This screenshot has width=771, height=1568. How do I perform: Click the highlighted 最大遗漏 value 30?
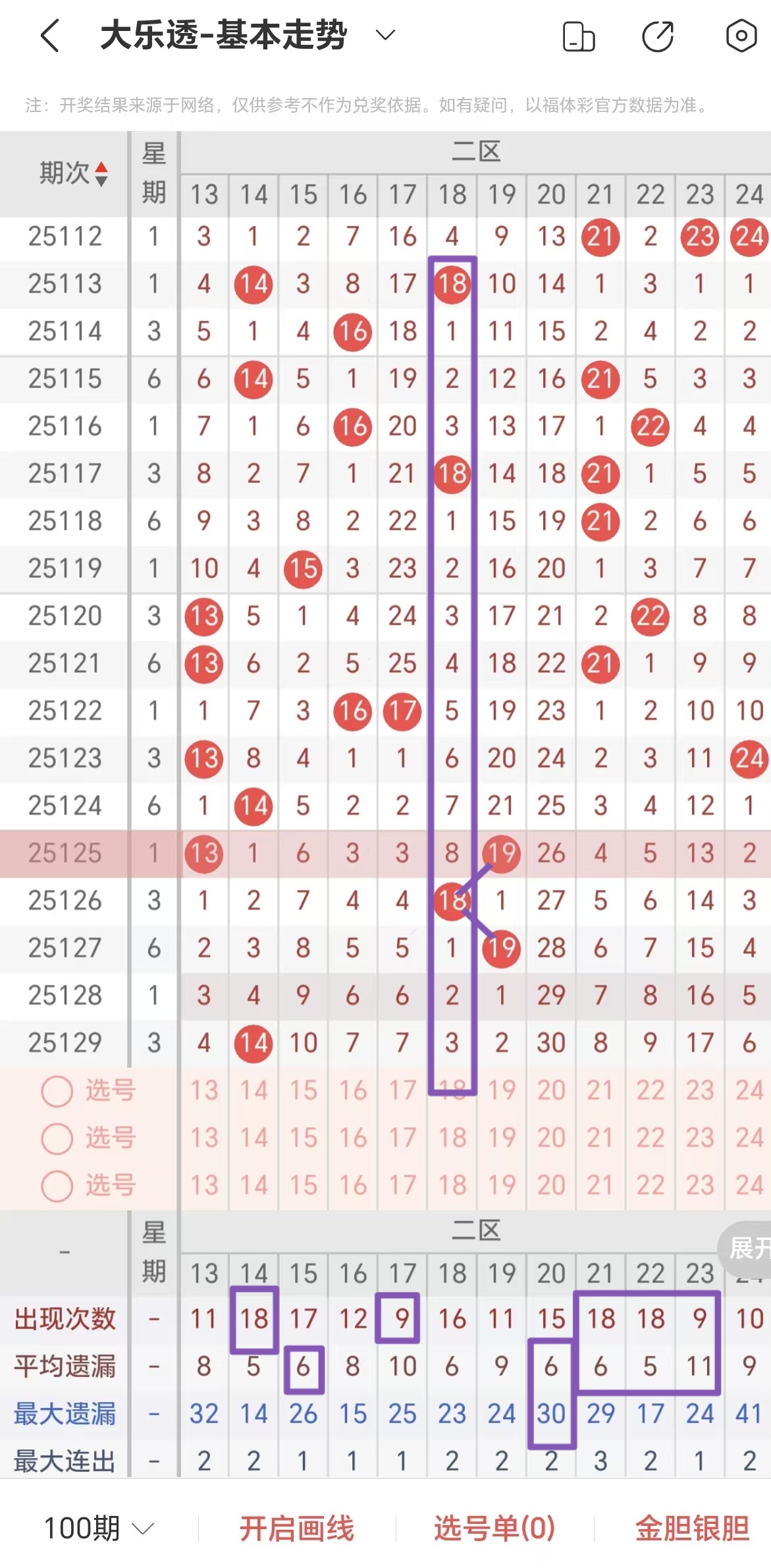pyautogui.click(x=551, y=1413)
